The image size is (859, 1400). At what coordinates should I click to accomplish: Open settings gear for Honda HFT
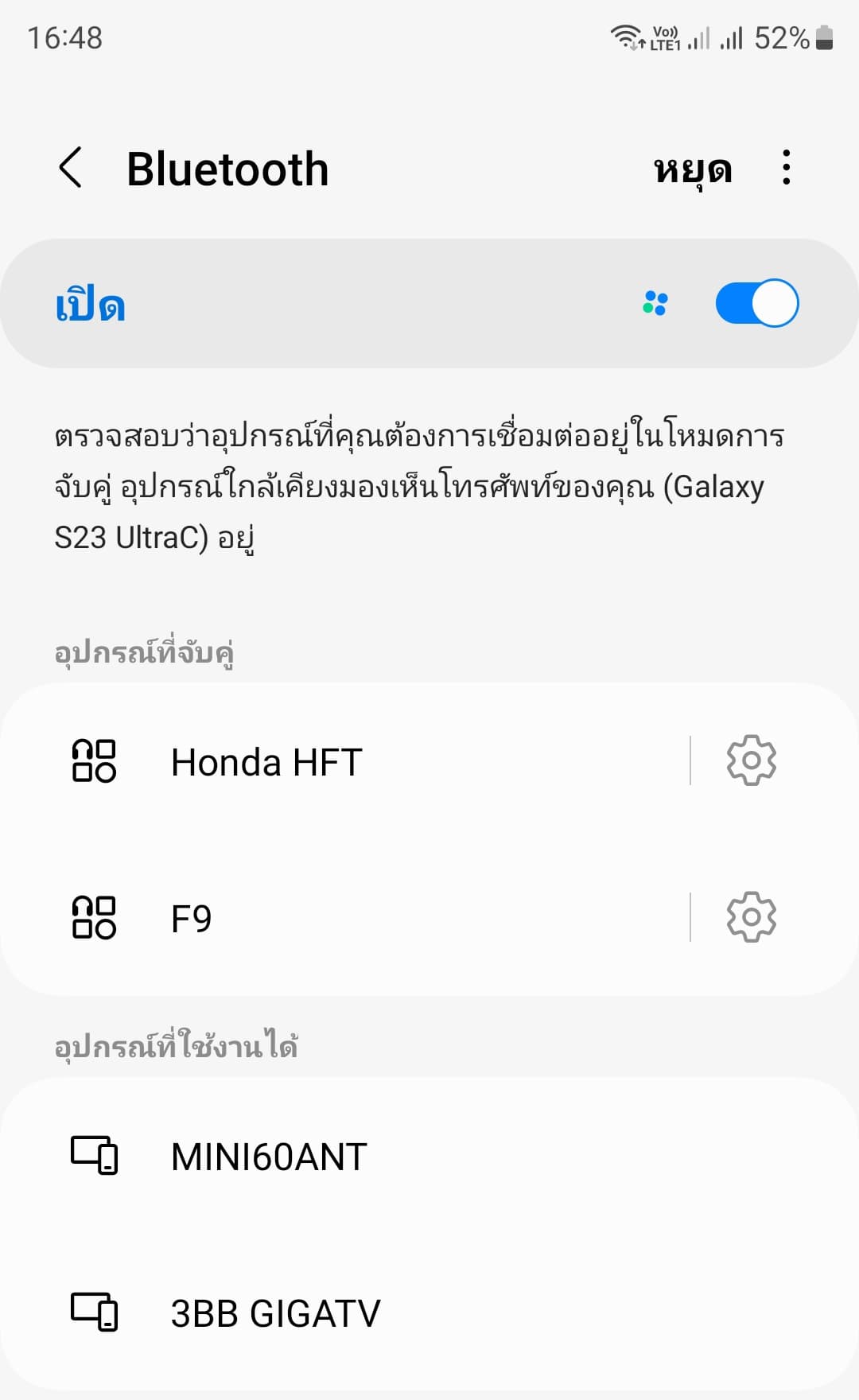pyautogui.click(x=751, y=760)
